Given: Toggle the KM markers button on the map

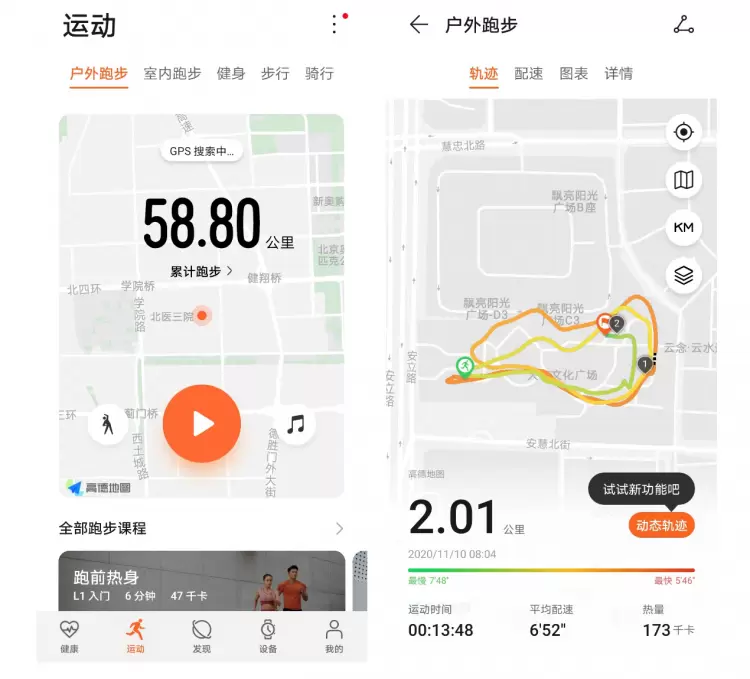Looking at the screenshot, I should [x=684, y=227].
